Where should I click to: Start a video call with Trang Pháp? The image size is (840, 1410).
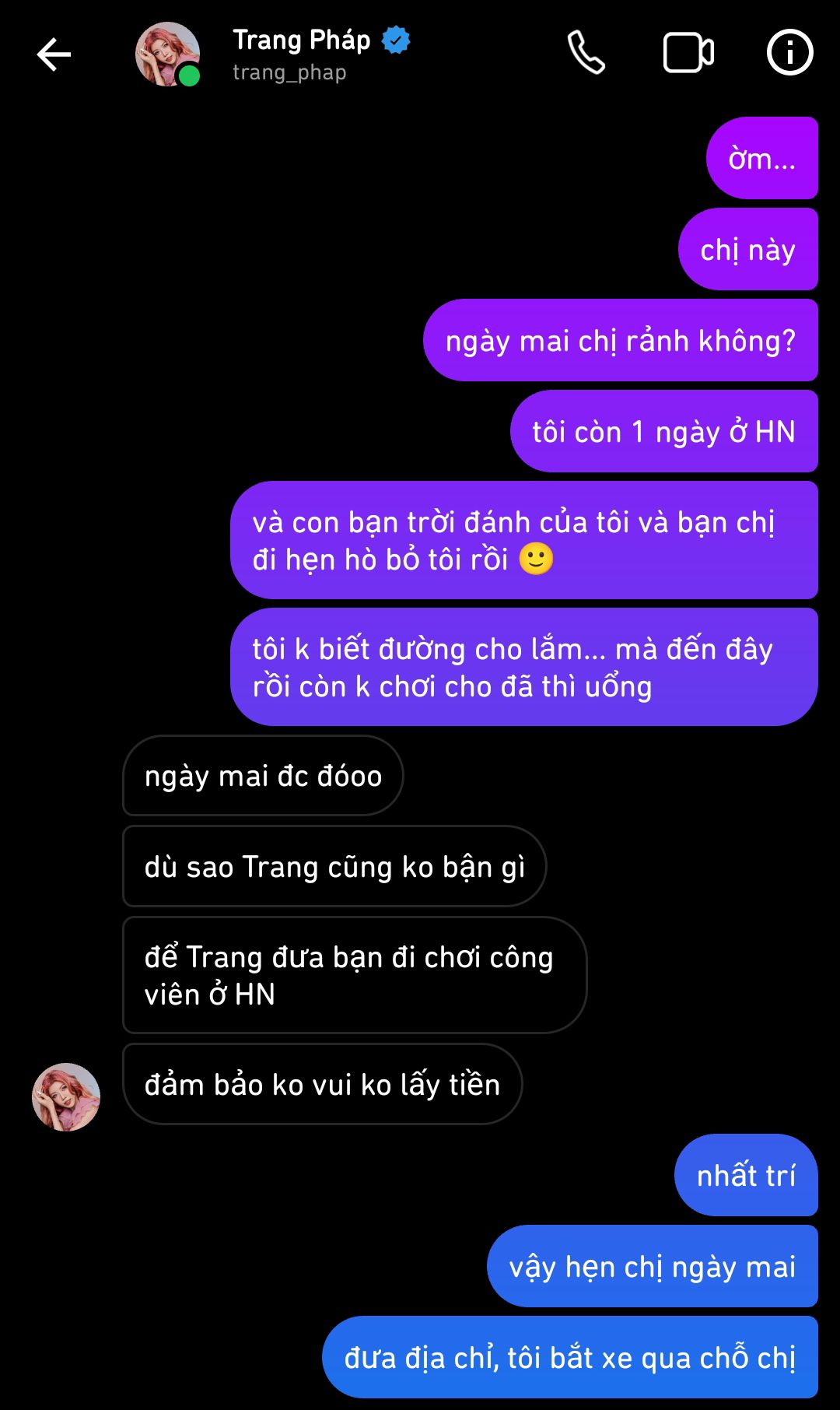pyautogui.click(x=688, y=53)
